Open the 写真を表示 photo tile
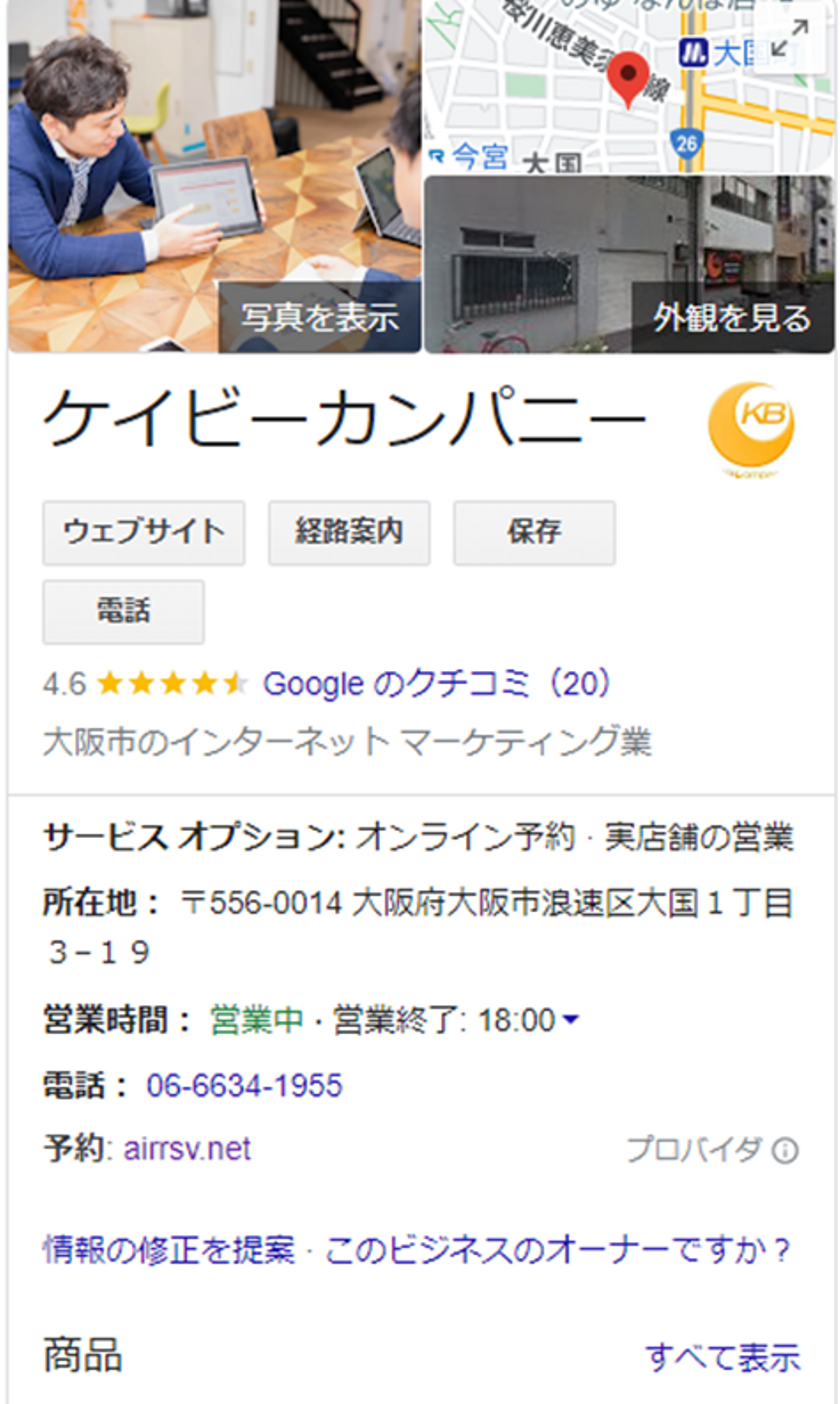840x1404 pixels. [214, 175]
